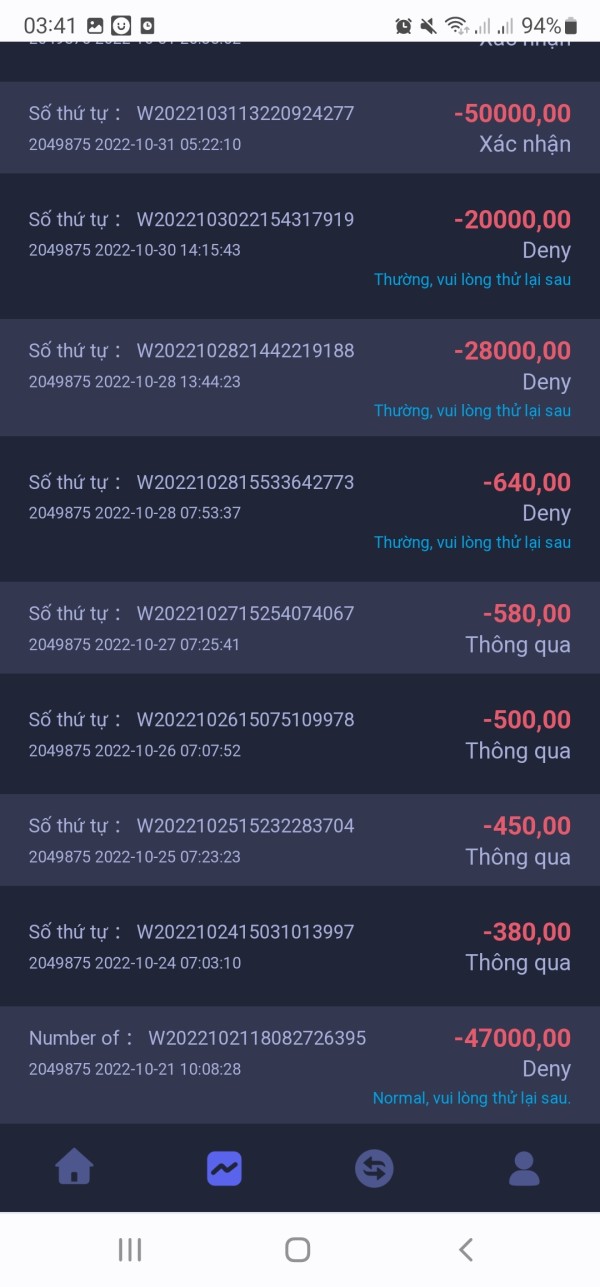The width and height of the screenshot is (600, 1287).
Task: Open the chart trends tab
Action: pos(224,1168)
